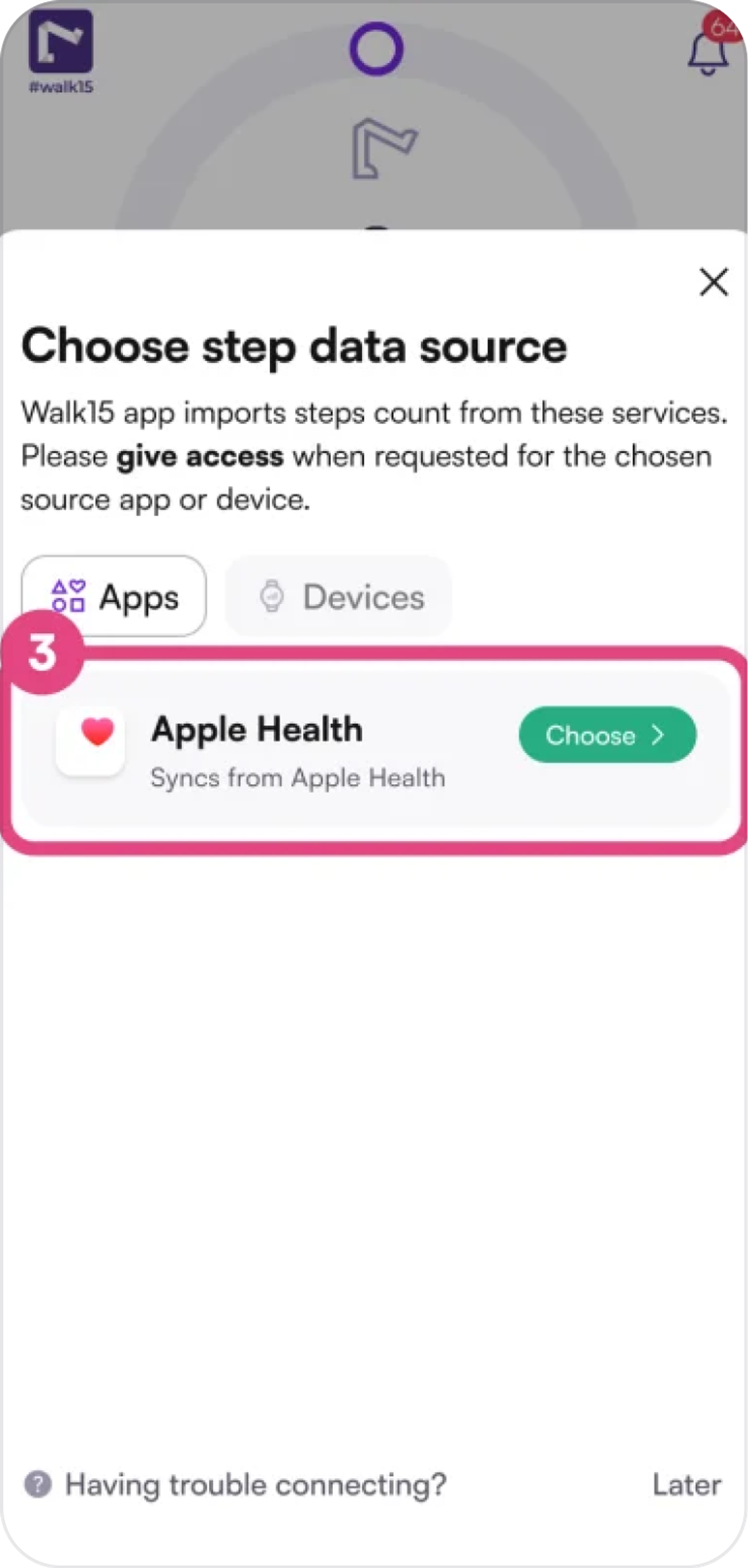Switch to the Devices tab
Viewport: 748px width, 1568px height.
point(339,596)
